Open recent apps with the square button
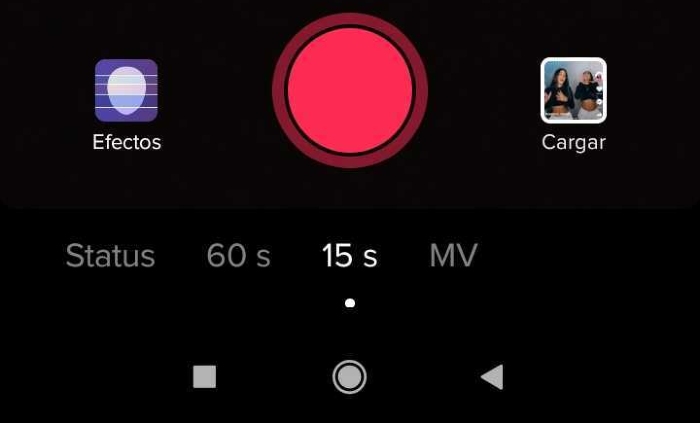This screenshot has width=700, height=423. (x=204, y=377)
